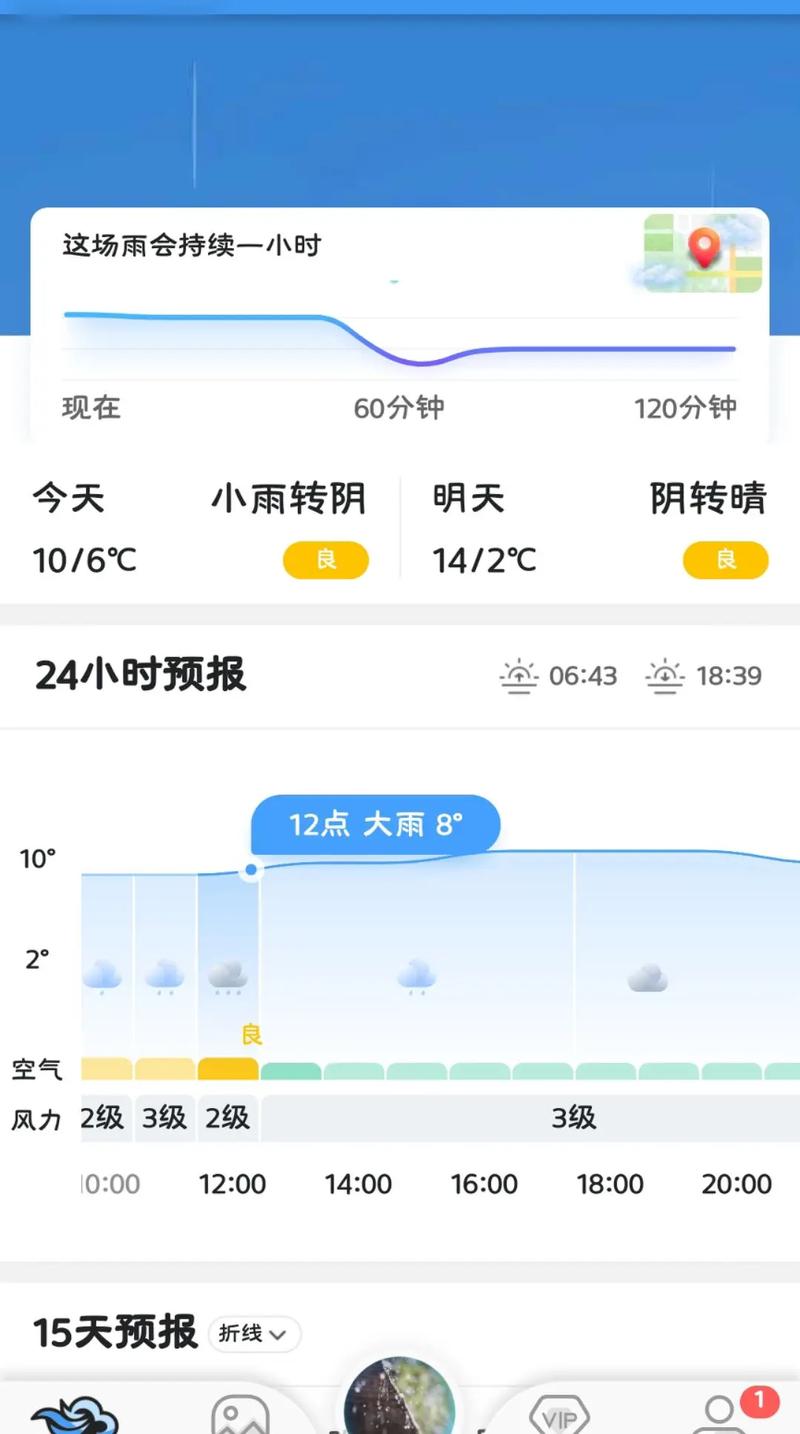Screen dimensions: 800x1434
Task: Tap the yellow 良 air quality badge for today
Action: pyautogui.click(x=326, y=561)
